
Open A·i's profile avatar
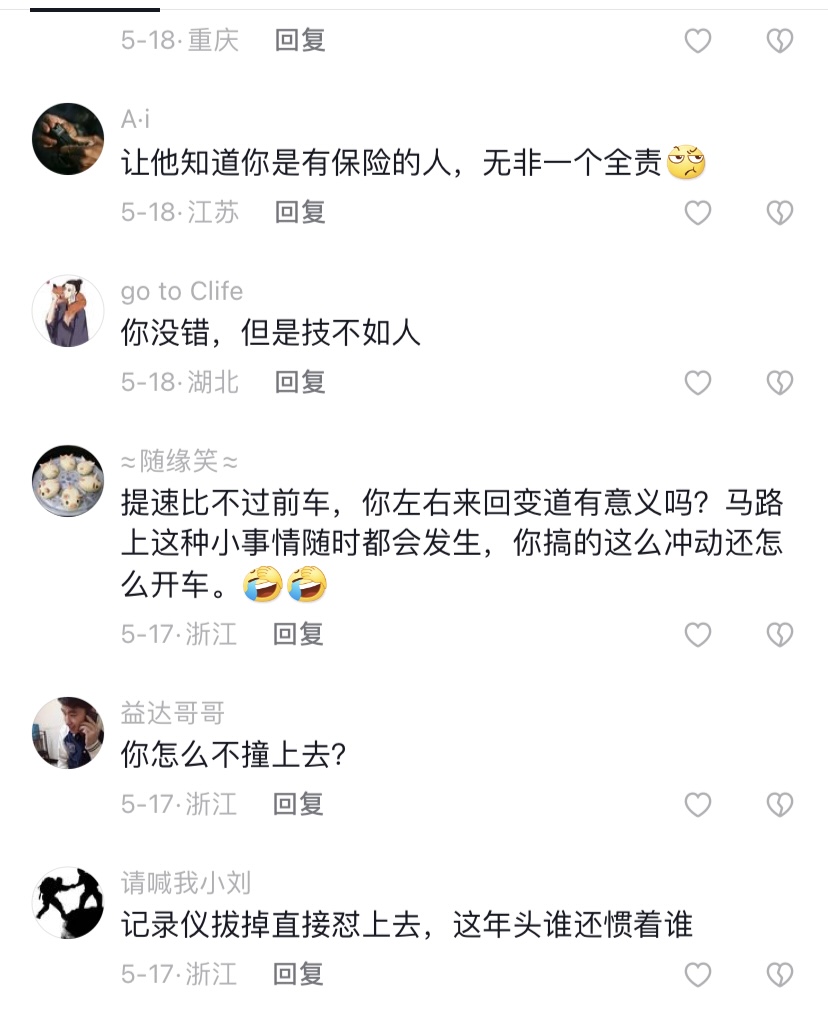[x=68, y=139]
